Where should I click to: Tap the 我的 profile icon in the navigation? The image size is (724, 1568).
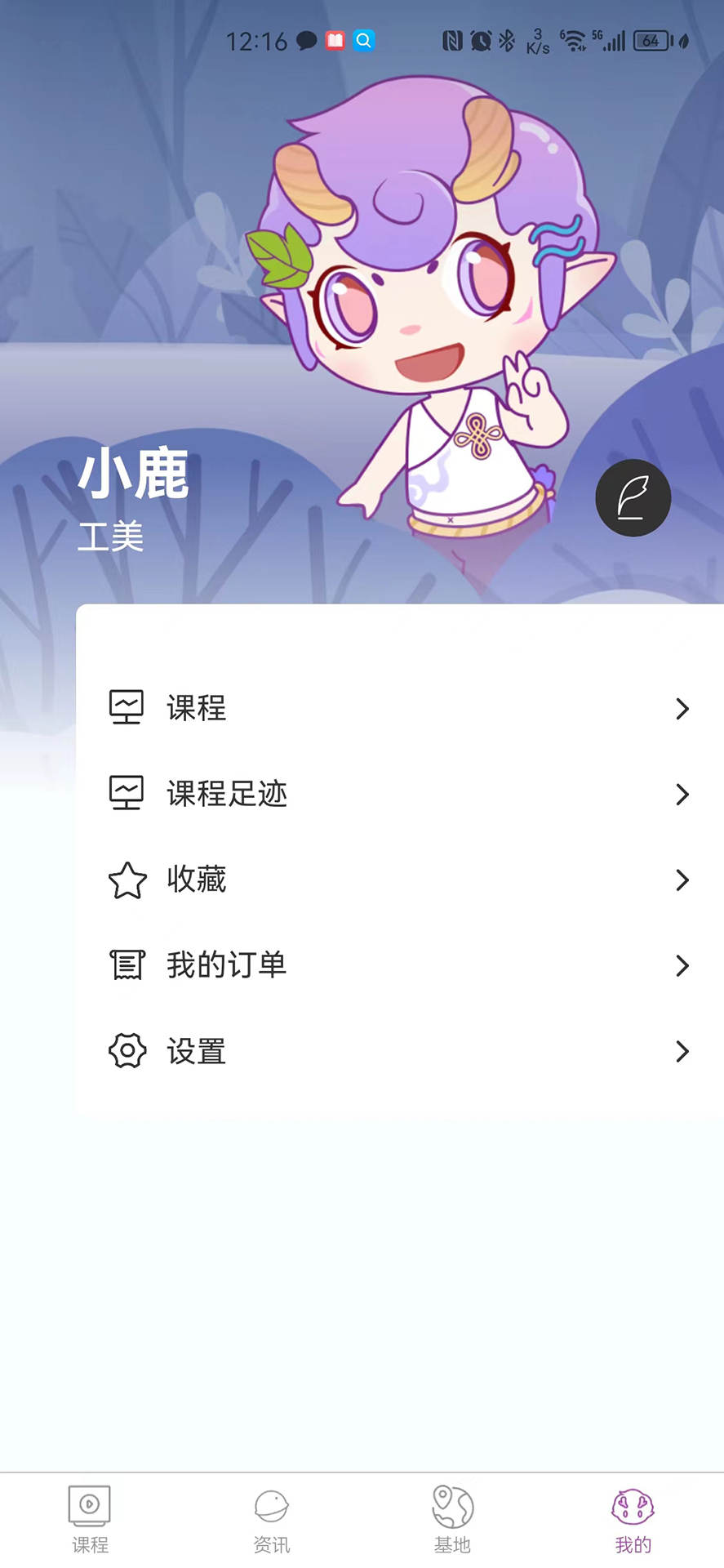click(633, 1507)
